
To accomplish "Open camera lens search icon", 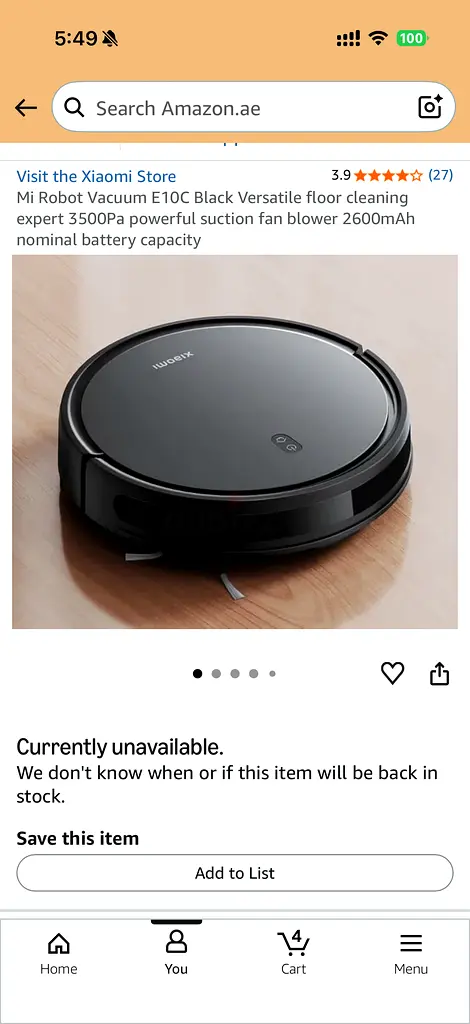I will click(x=430, y=107).
